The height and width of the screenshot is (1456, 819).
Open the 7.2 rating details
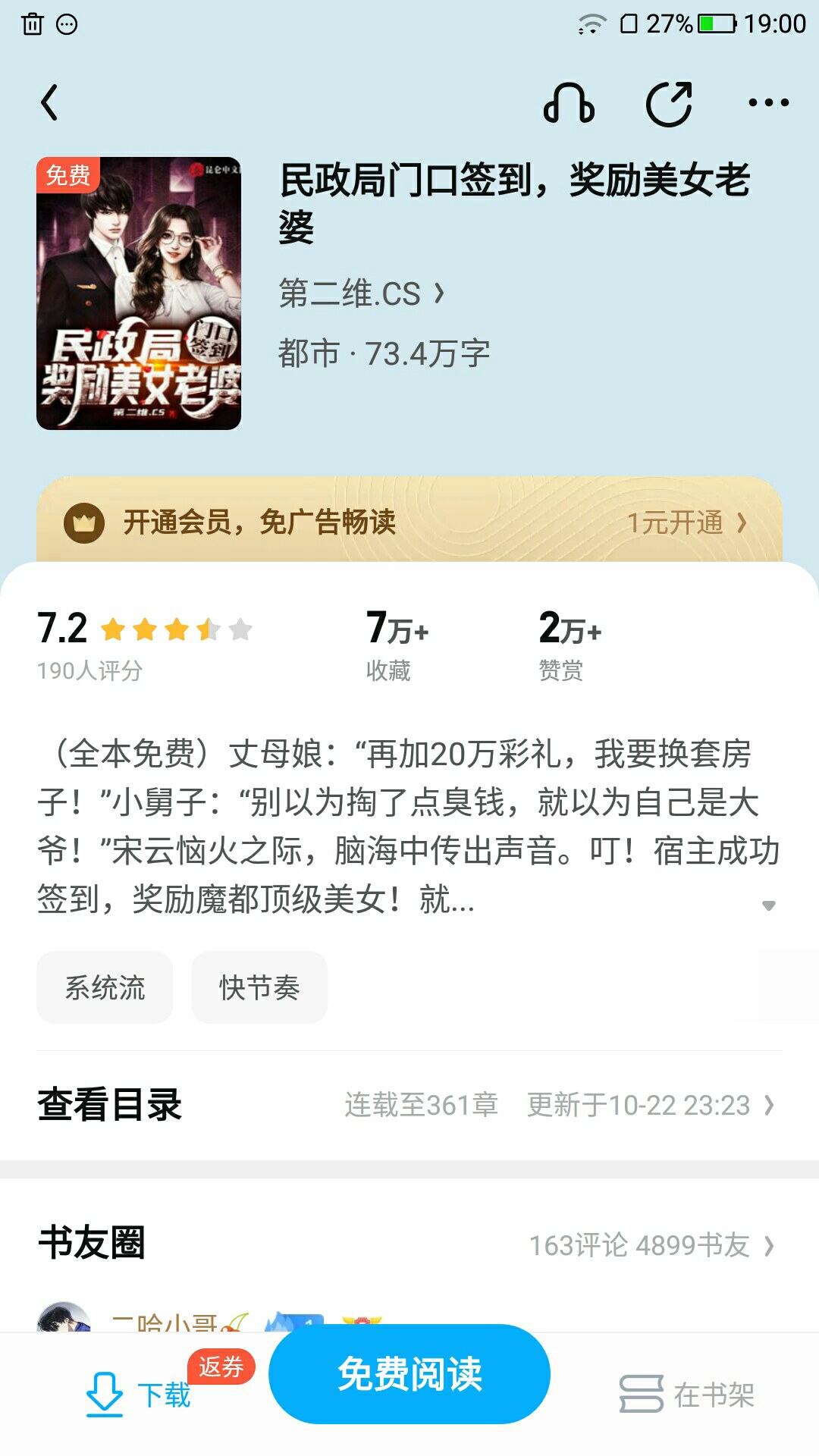click(144, 645)
